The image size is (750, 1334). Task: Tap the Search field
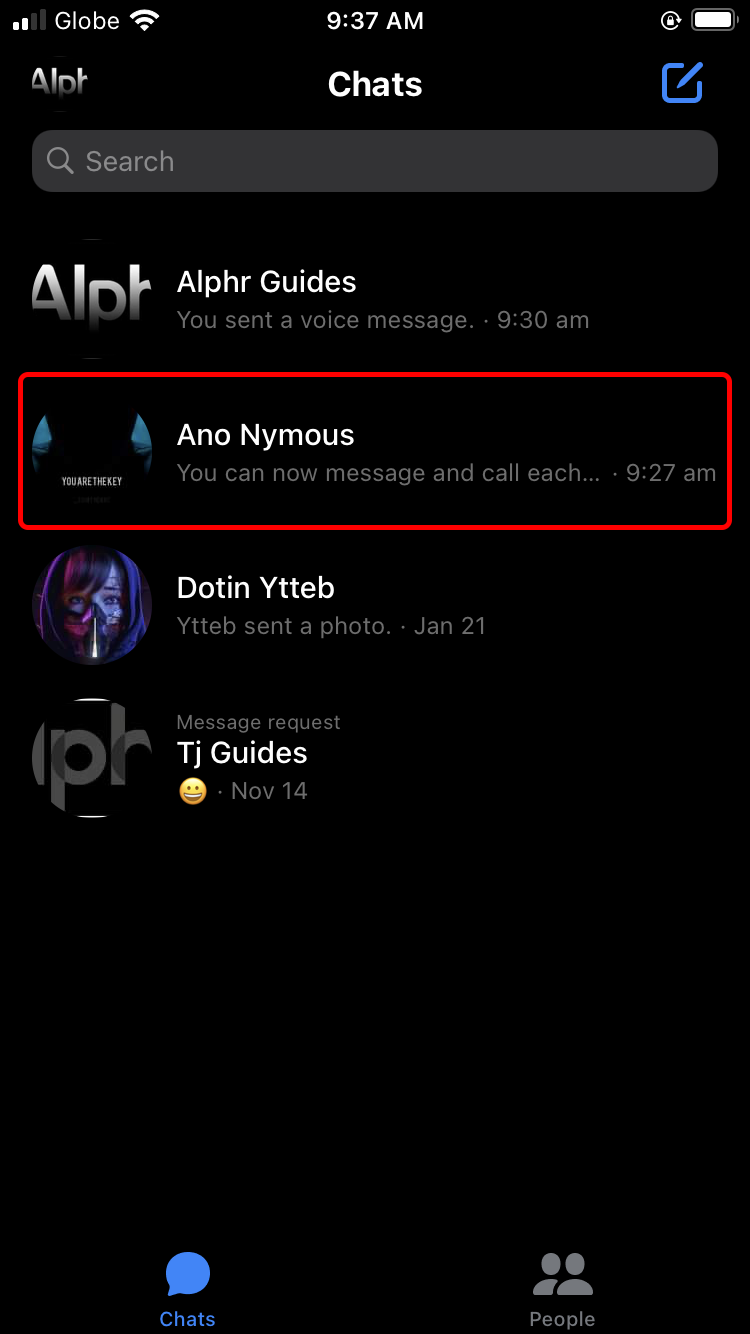click(375, 161)
